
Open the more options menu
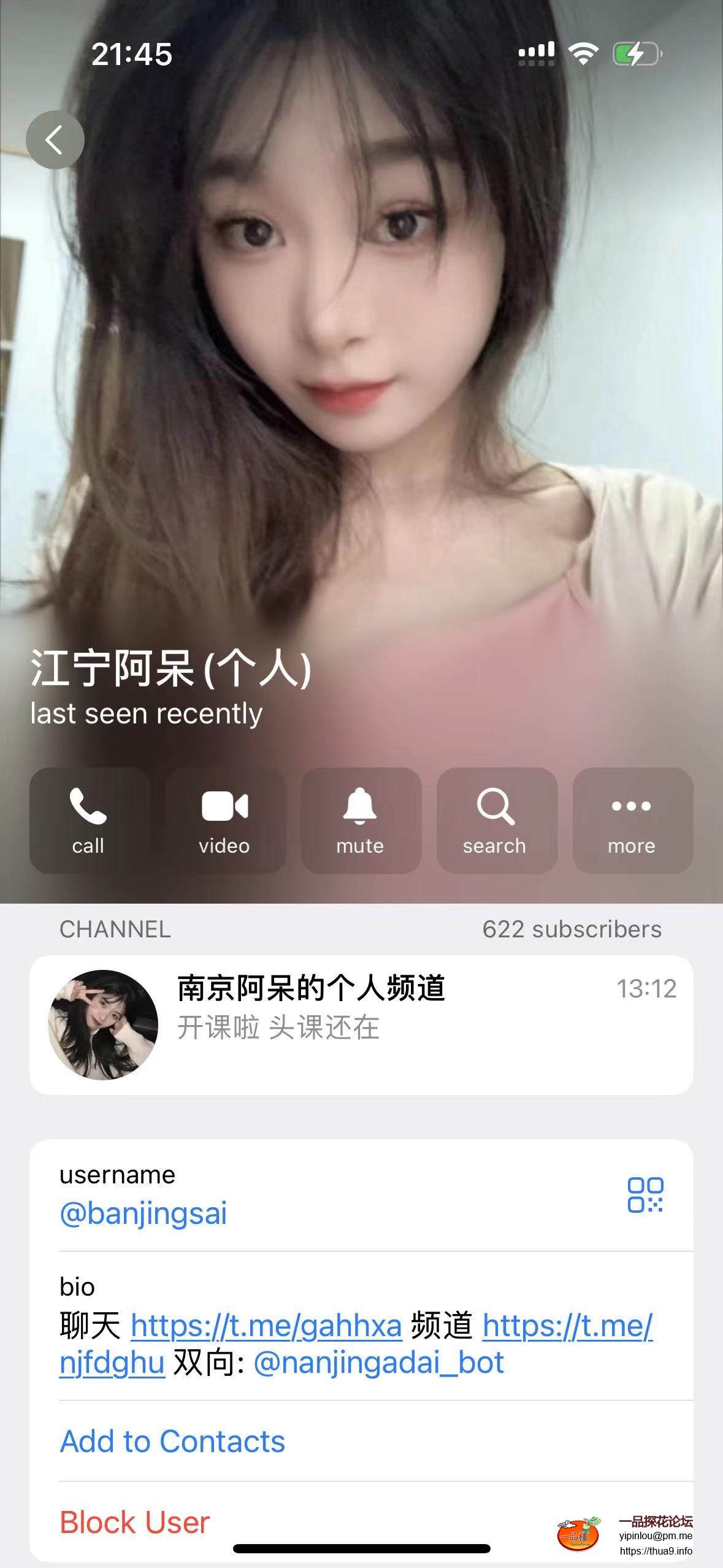coord(632,820)
